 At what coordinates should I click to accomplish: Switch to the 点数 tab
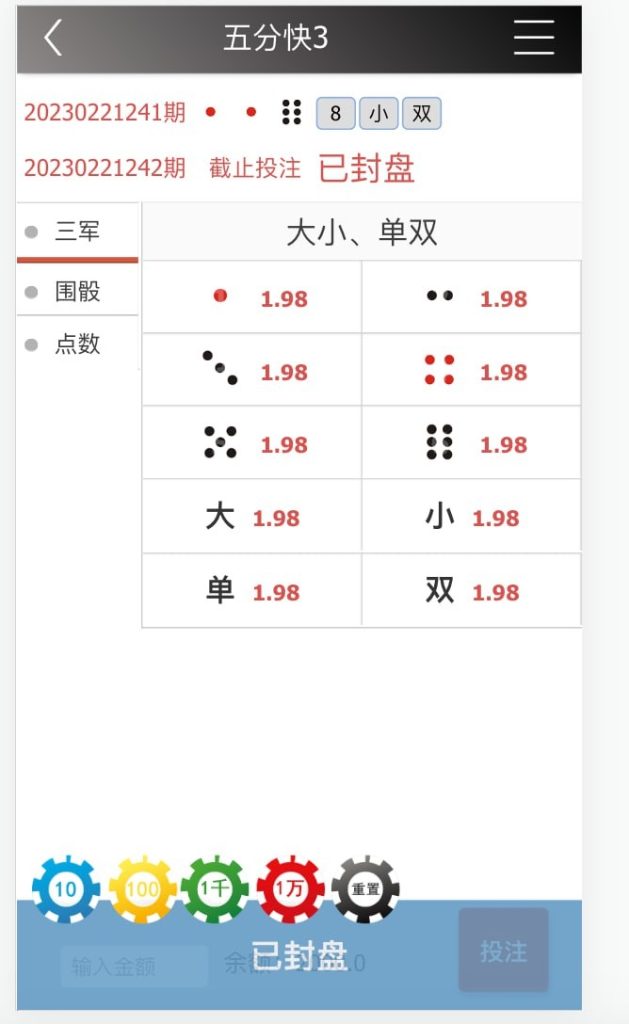point(77,345)
